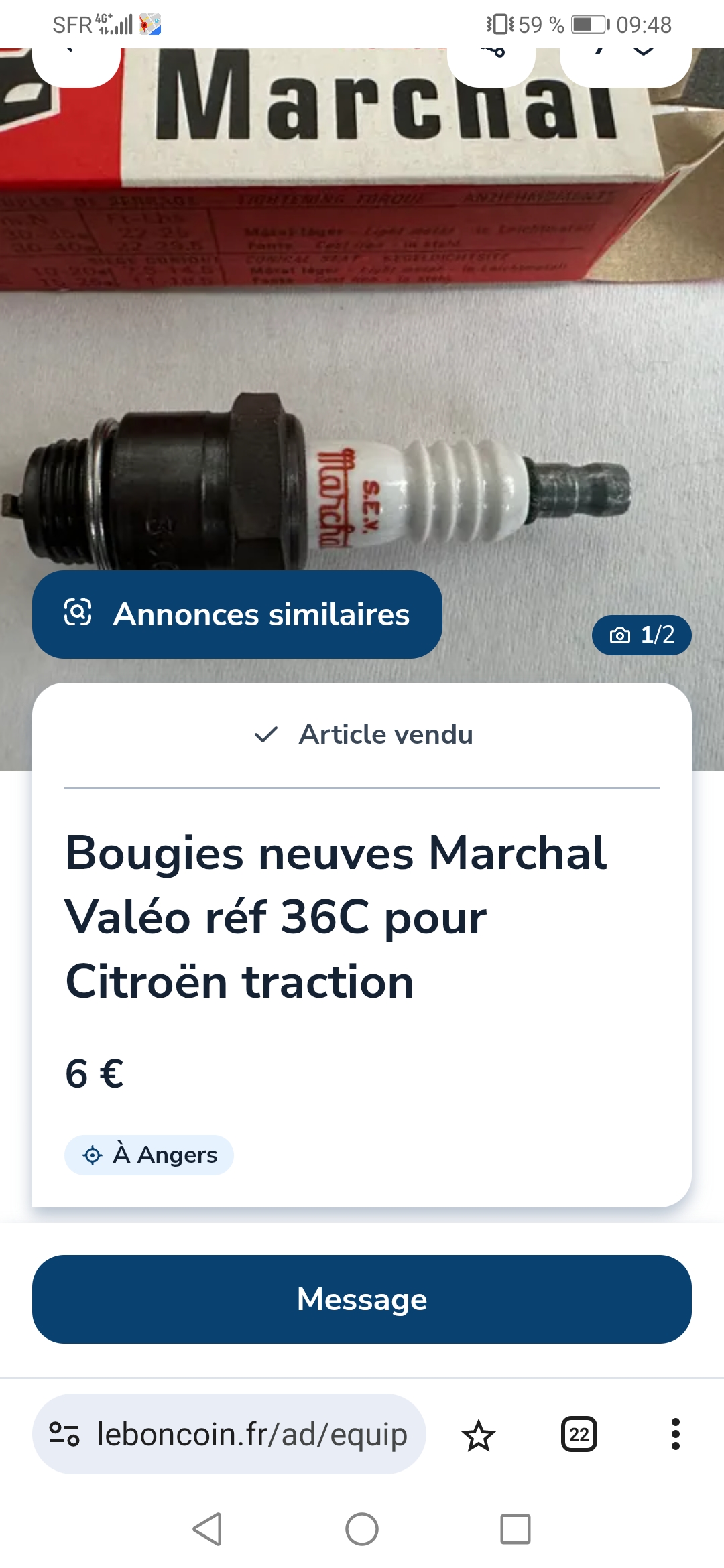The height and width of the screenshot is (1568, 724).
Task: Open Annonces similaires
Action: tap(237, 614)
